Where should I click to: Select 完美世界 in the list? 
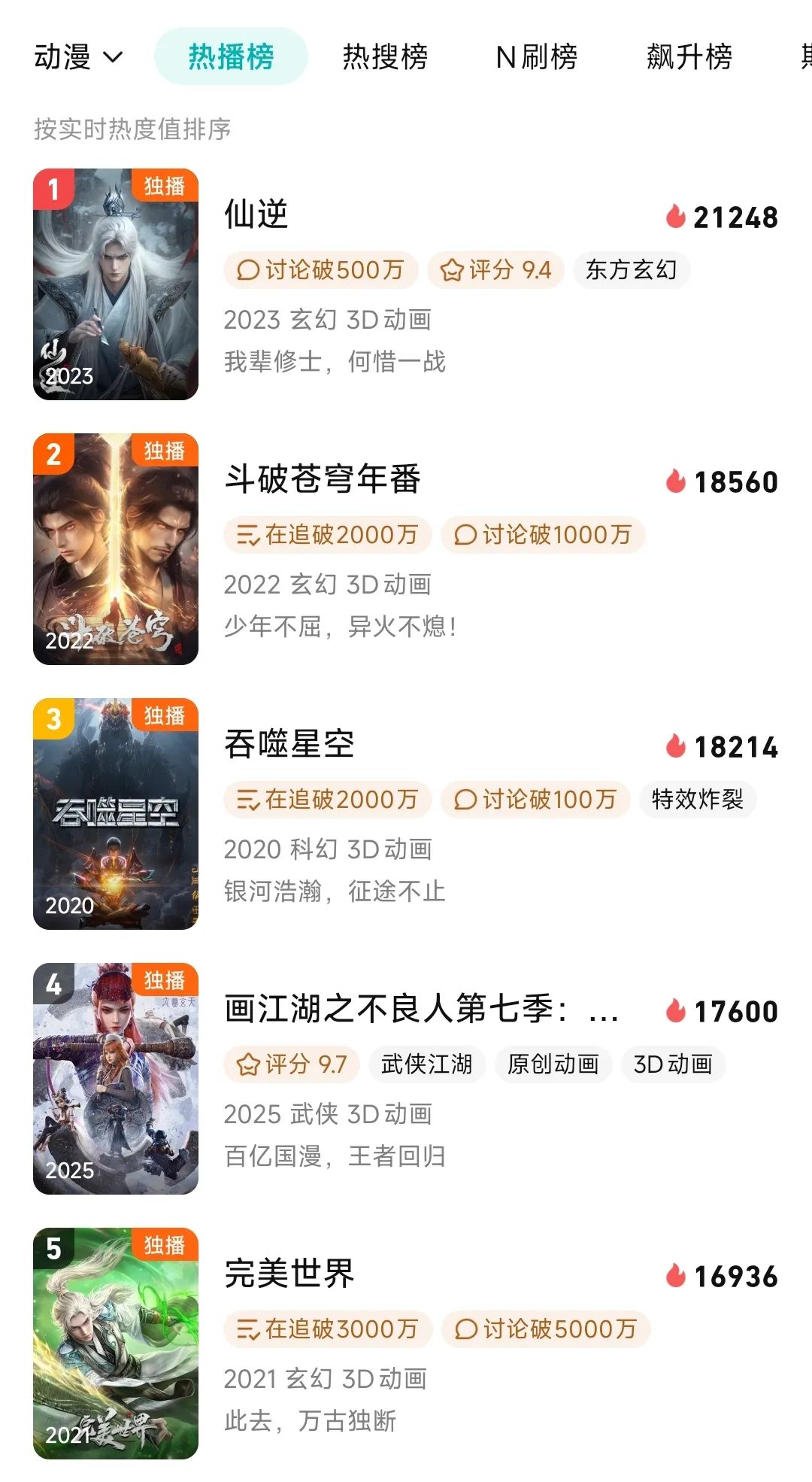tap(289, 1274)
